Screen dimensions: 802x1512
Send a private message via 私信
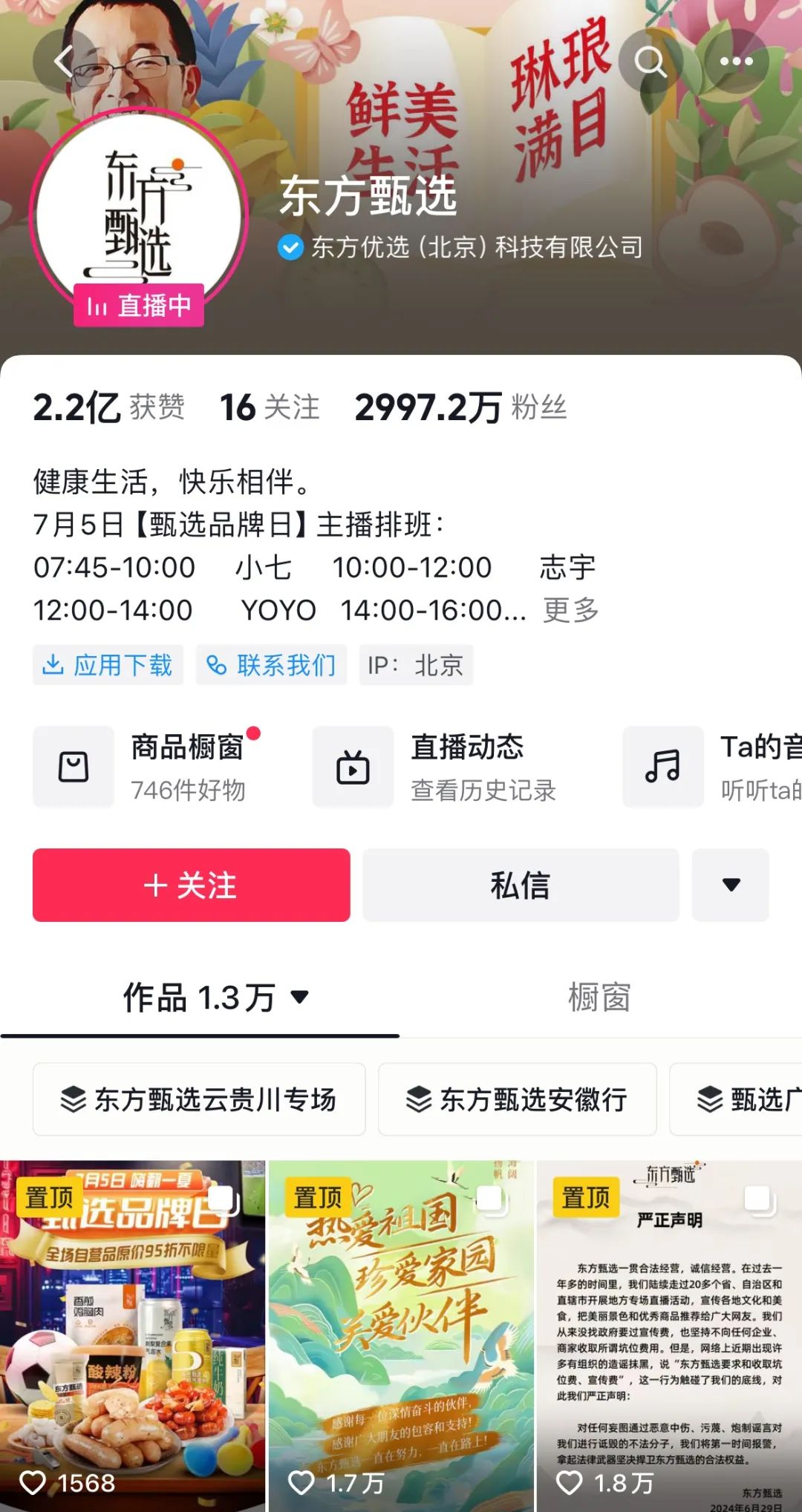521,885
